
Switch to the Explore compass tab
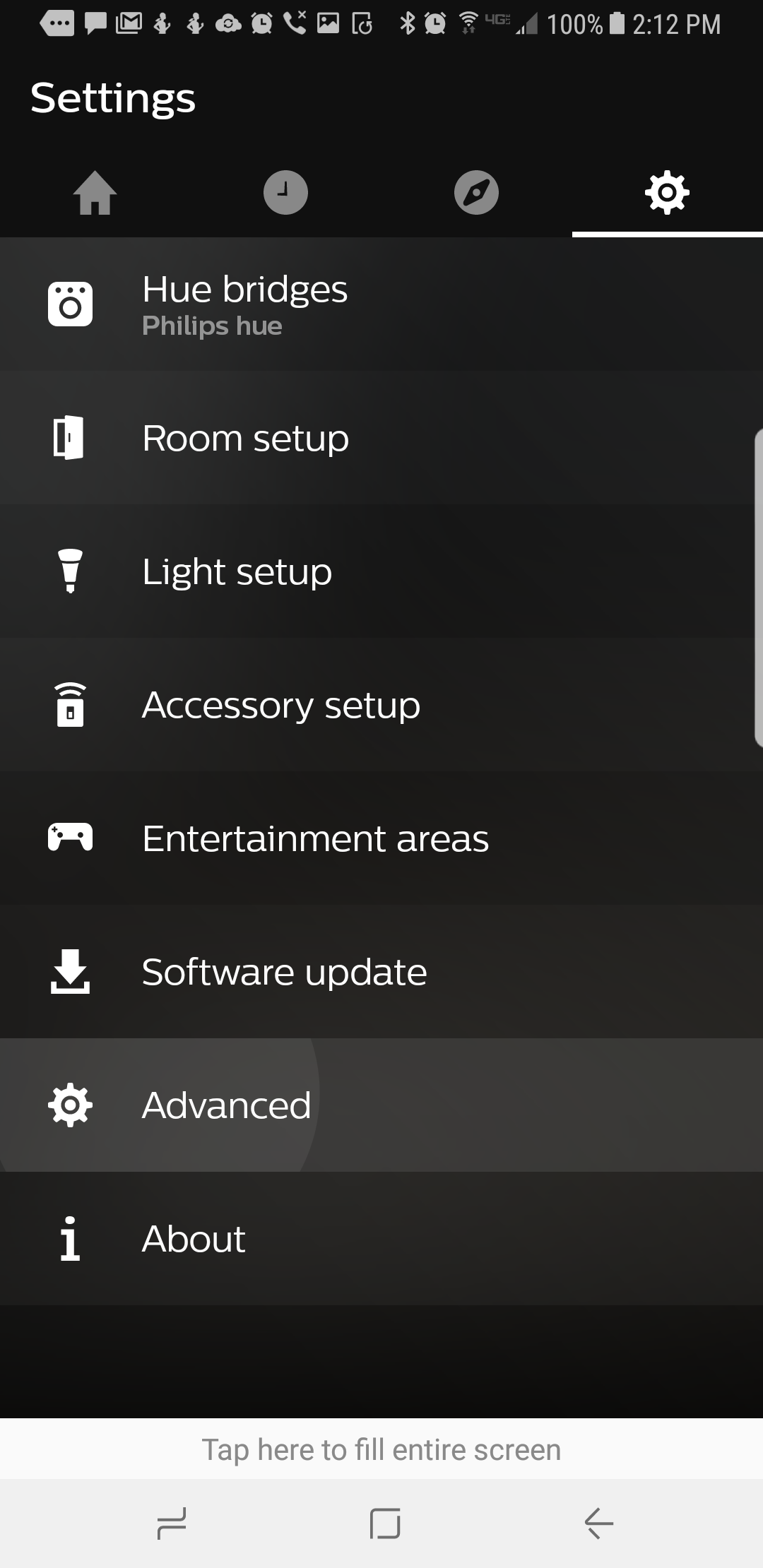click(476, 192)
